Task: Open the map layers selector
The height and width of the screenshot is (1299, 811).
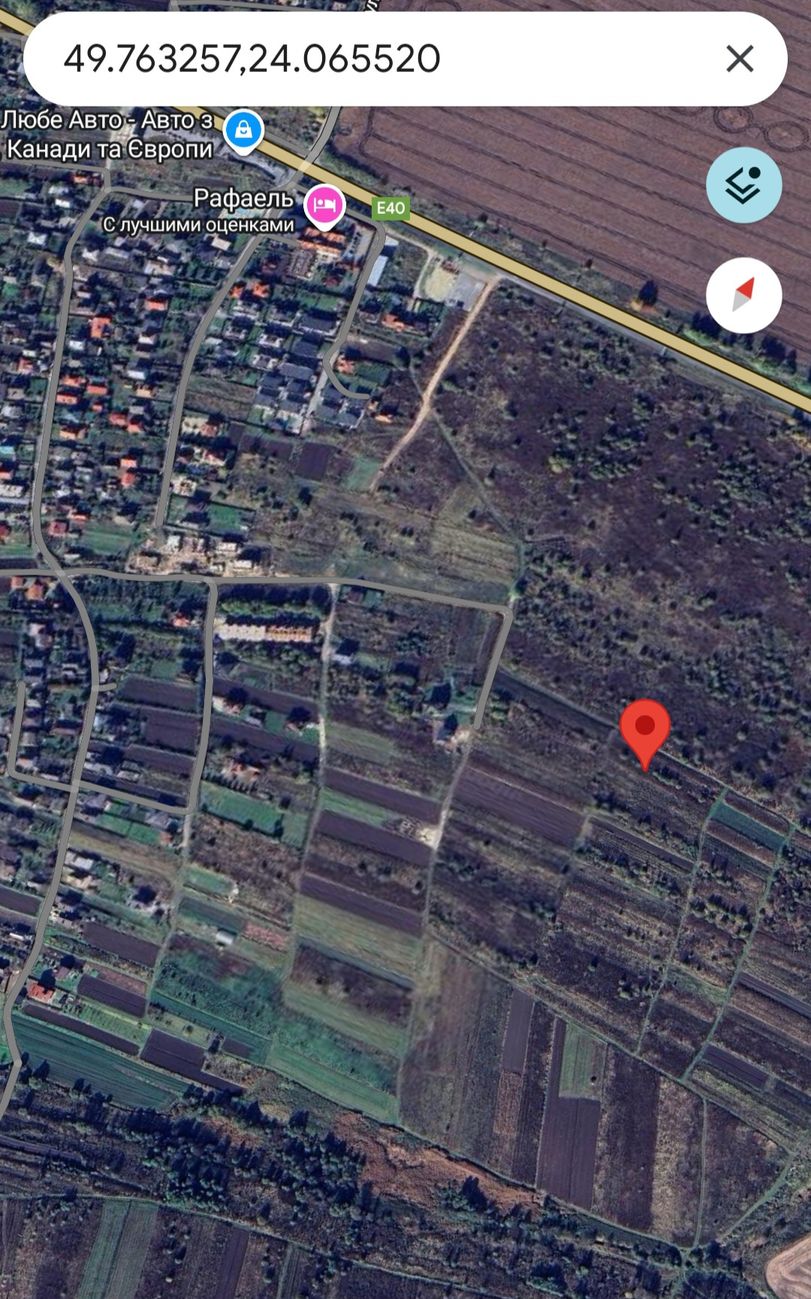Action: pos(743,185)
